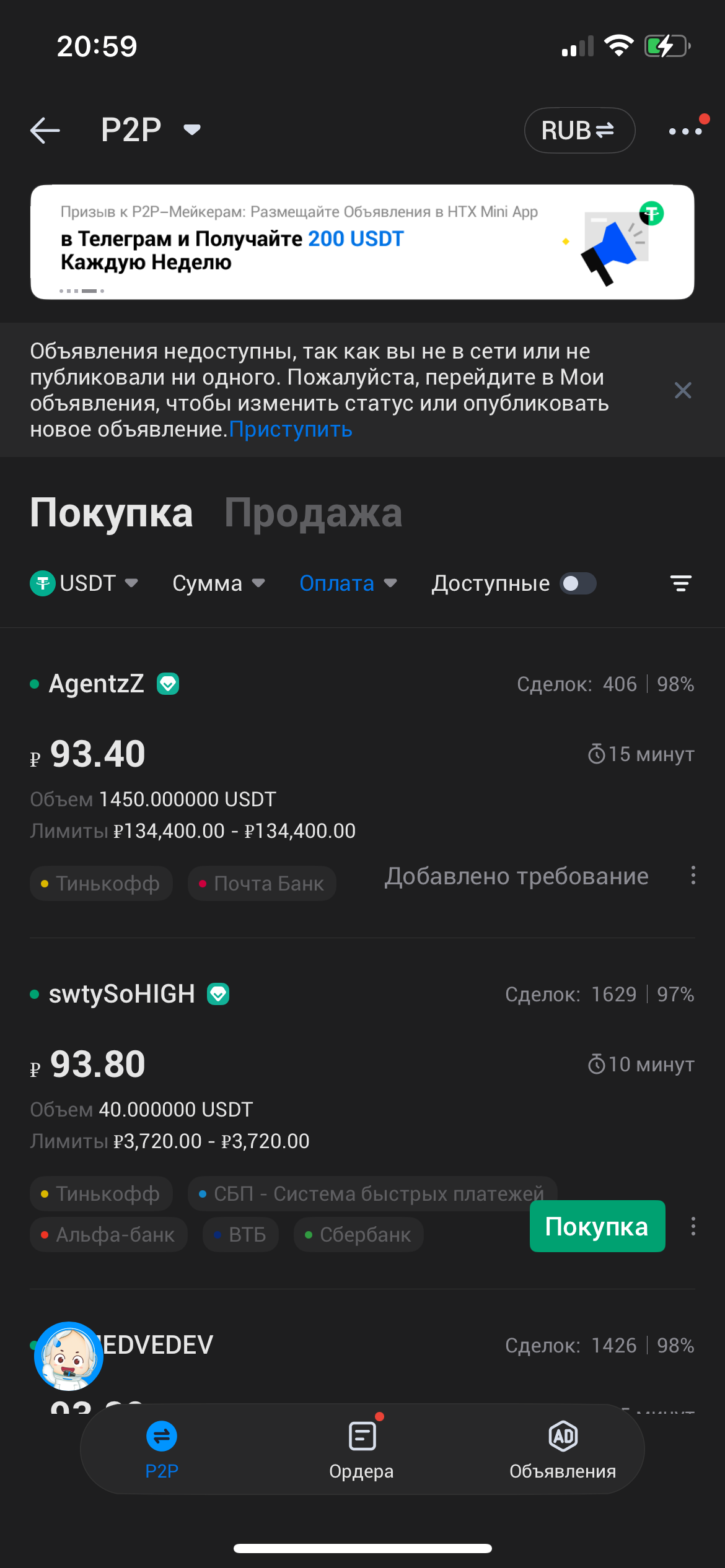Dismiss the unavailable ads notice
This screenshot has height=1568, width=725.
click(x=682, y=390)
